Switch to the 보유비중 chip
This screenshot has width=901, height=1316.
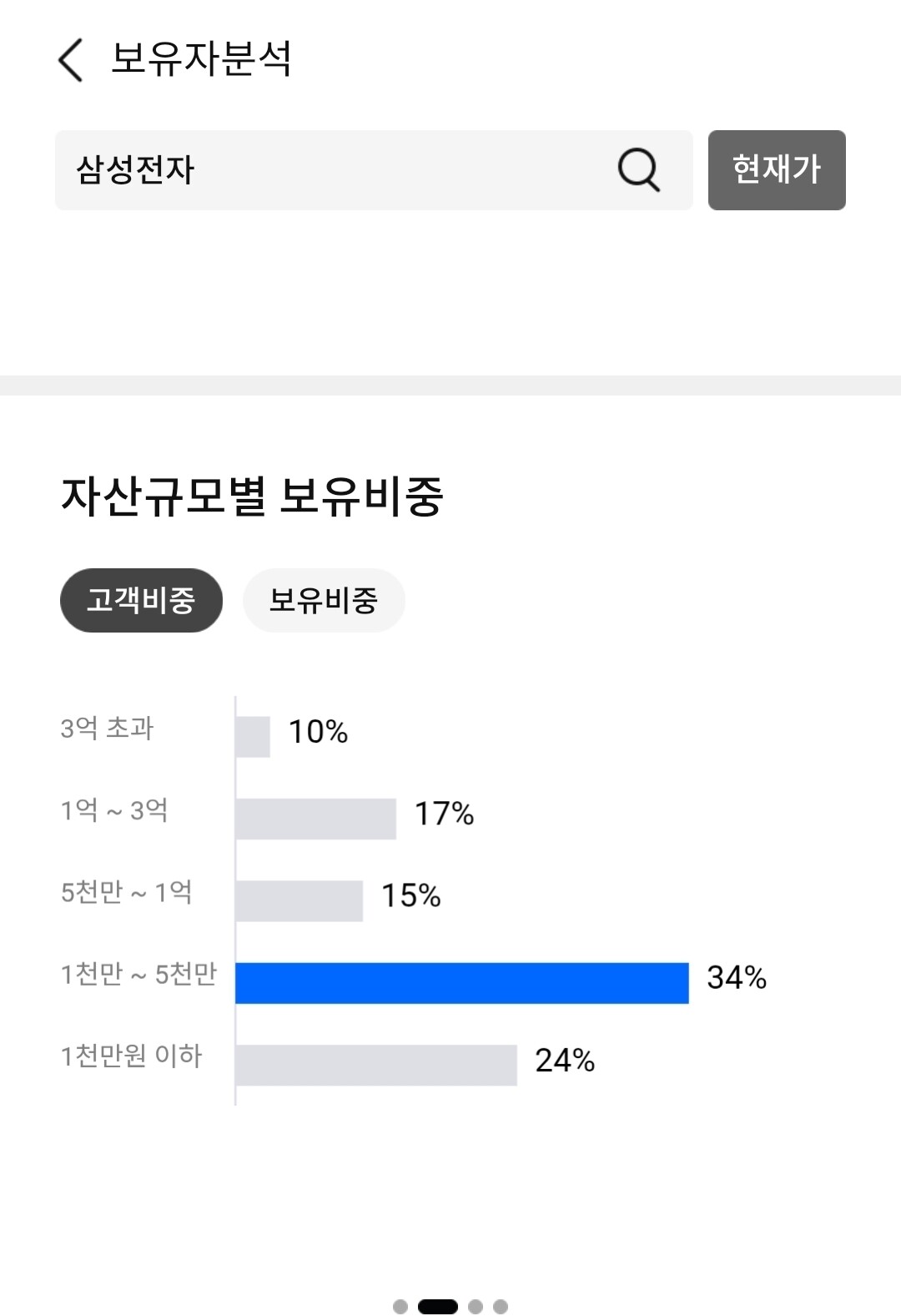(x=324, y=600)
